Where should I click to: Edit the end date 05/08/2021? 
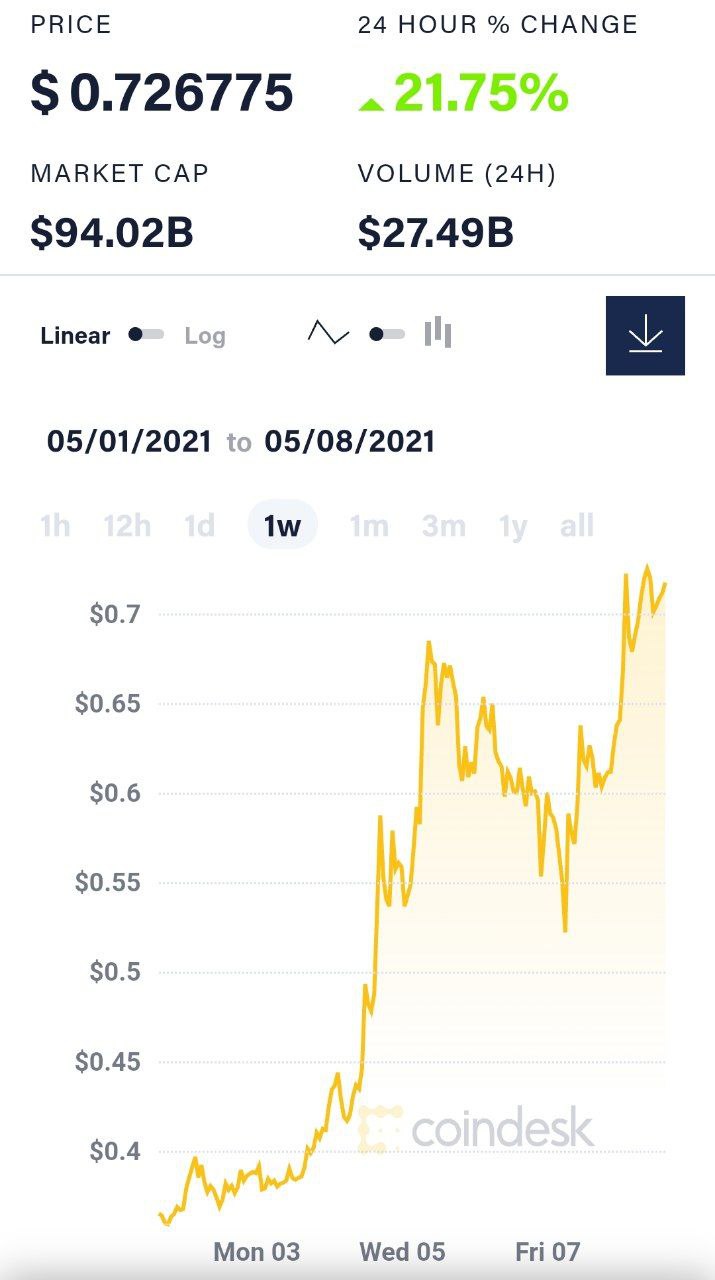pos(350,441)
